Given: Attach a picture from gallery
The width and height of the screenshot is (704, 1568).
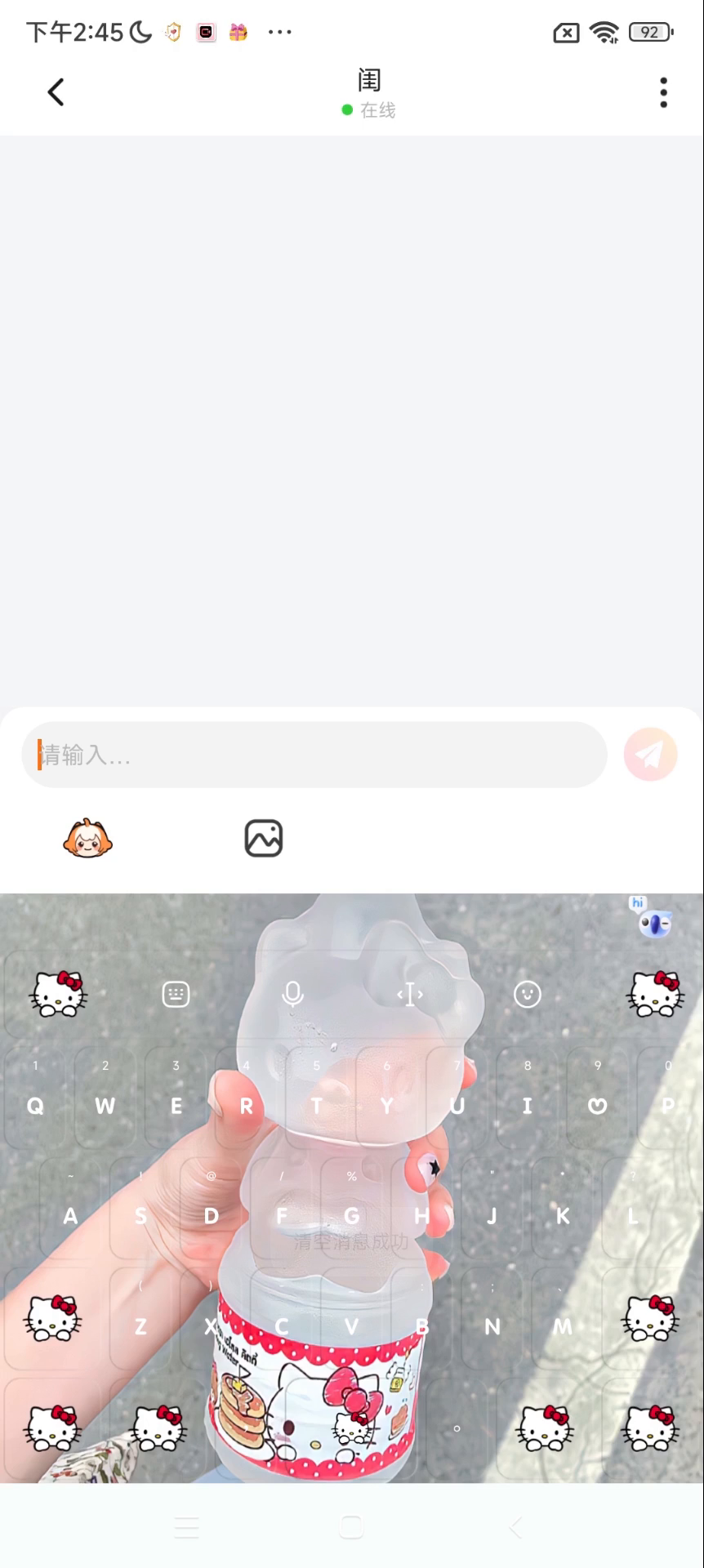Looking at the screenshot, I should point(264,838).
